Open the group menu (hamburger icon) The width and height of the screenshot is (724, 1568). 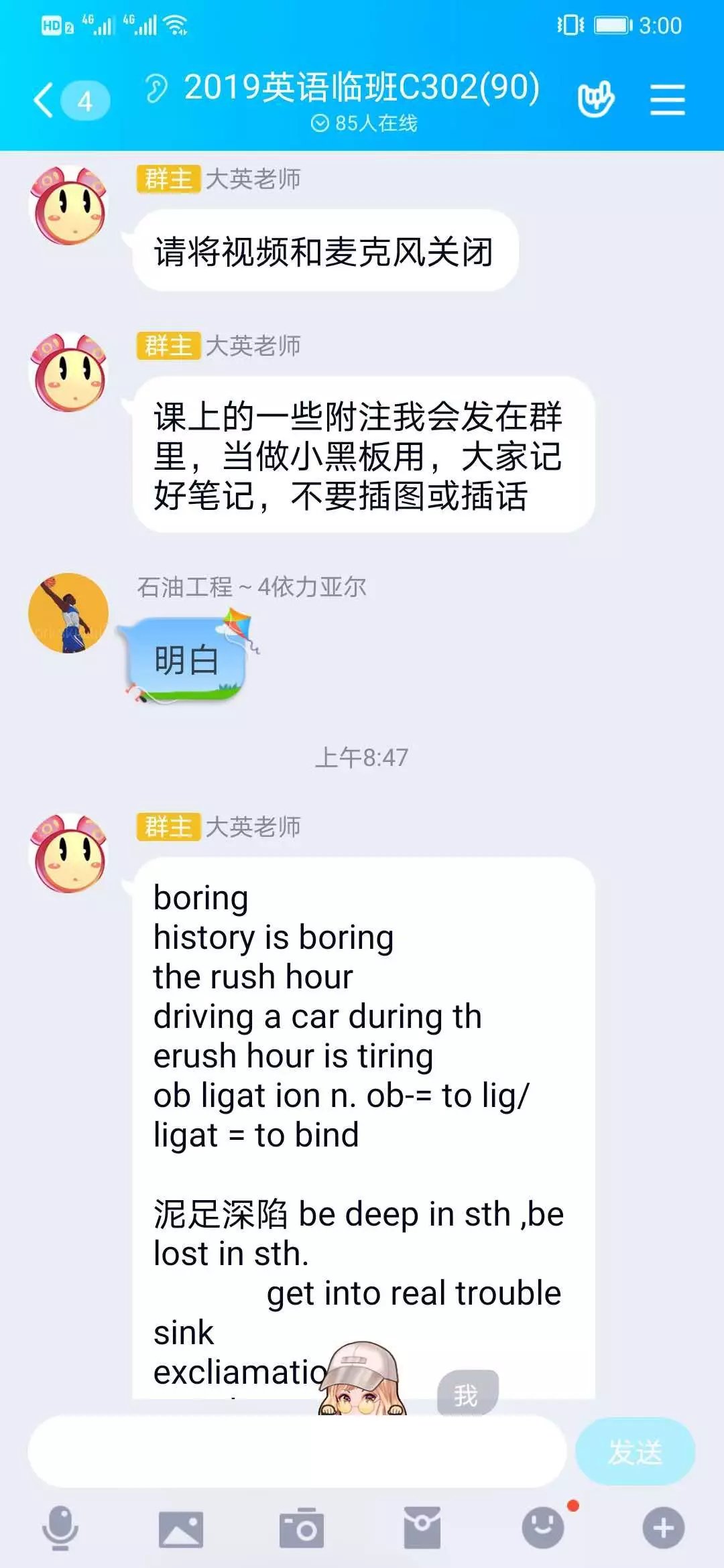[667, 101]
